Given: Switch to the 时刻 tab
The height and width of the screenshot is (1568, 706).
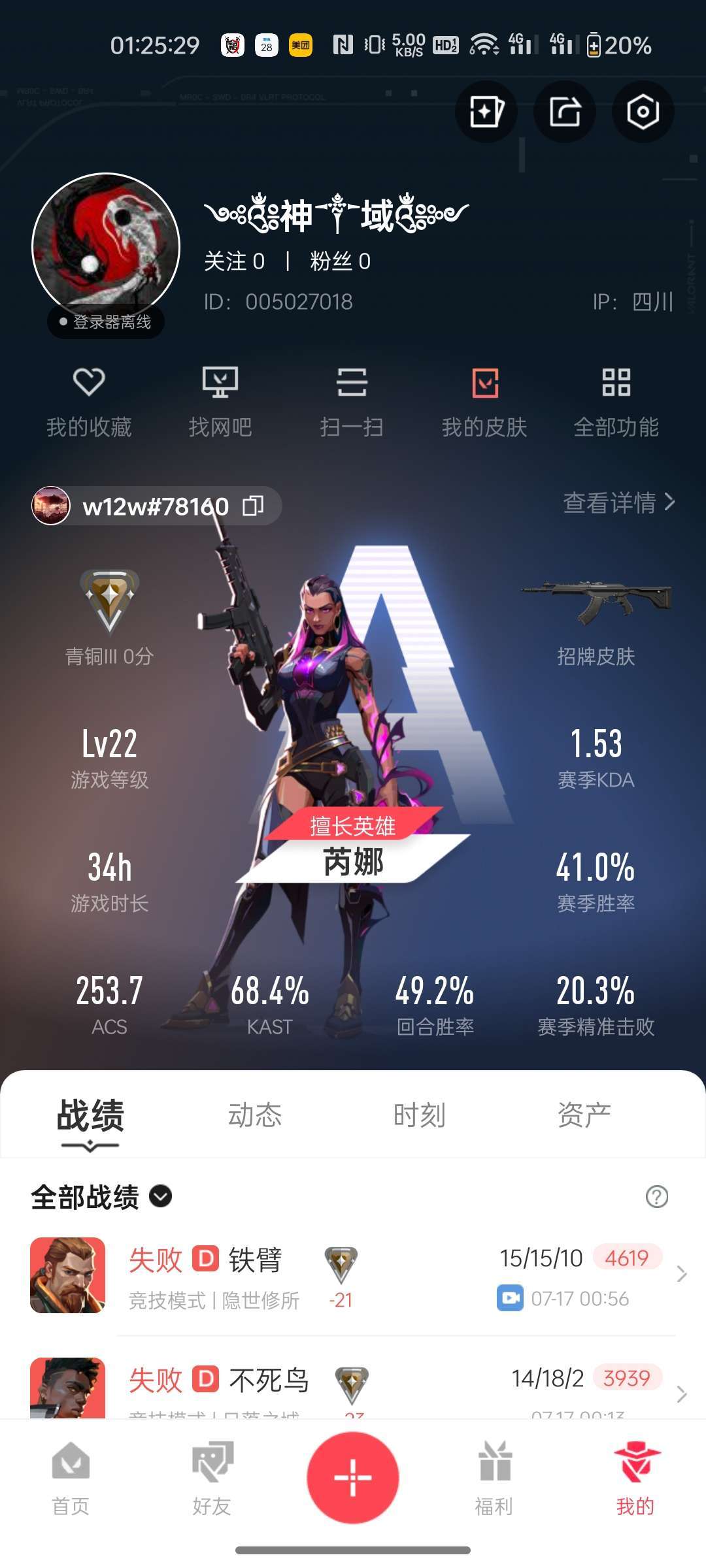Looking at the screenshot, I should pyautogui.click(x=420, y=1115).
